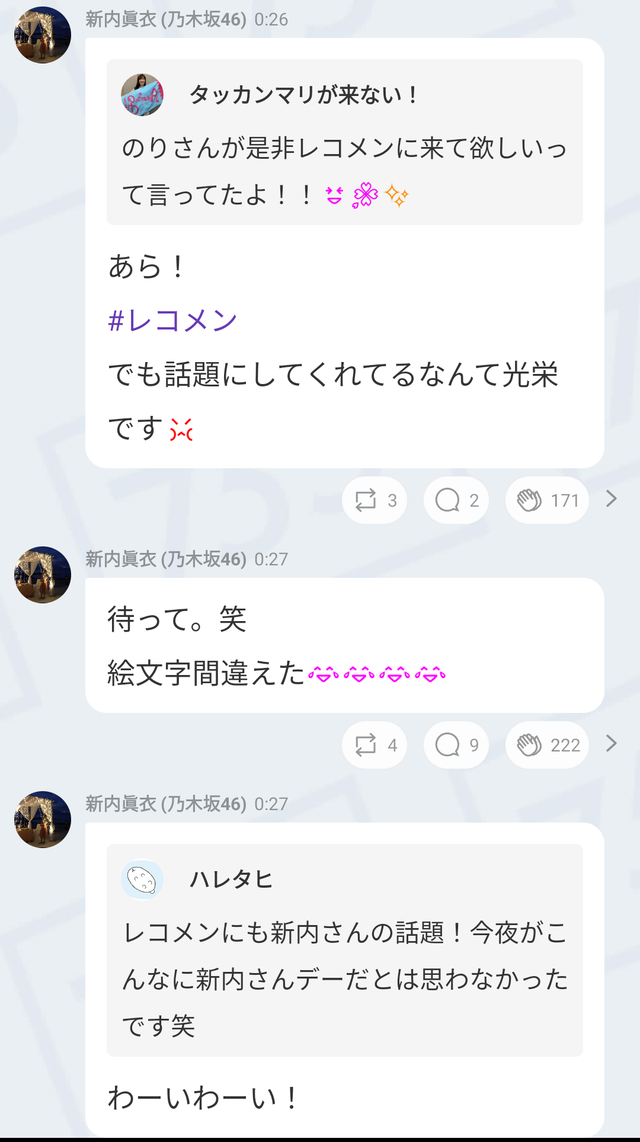Viewport: 640px width, 1142px height.
Task: Open 新内眞衣 avatar on the 0:26 message
Action: coord(42,35)
